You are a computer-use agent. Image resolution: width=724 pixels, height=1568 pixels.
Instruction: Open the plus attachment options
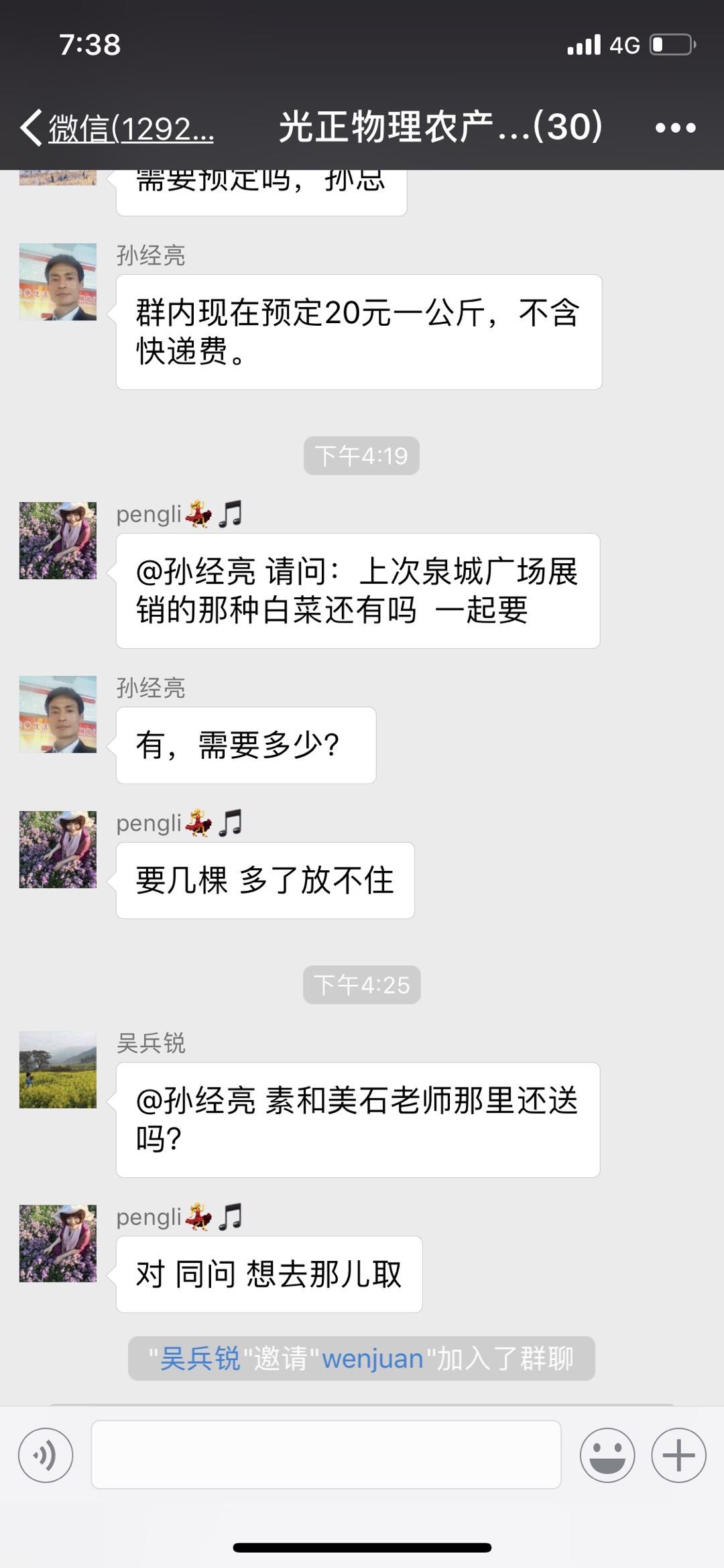[x=678, y=1455]
